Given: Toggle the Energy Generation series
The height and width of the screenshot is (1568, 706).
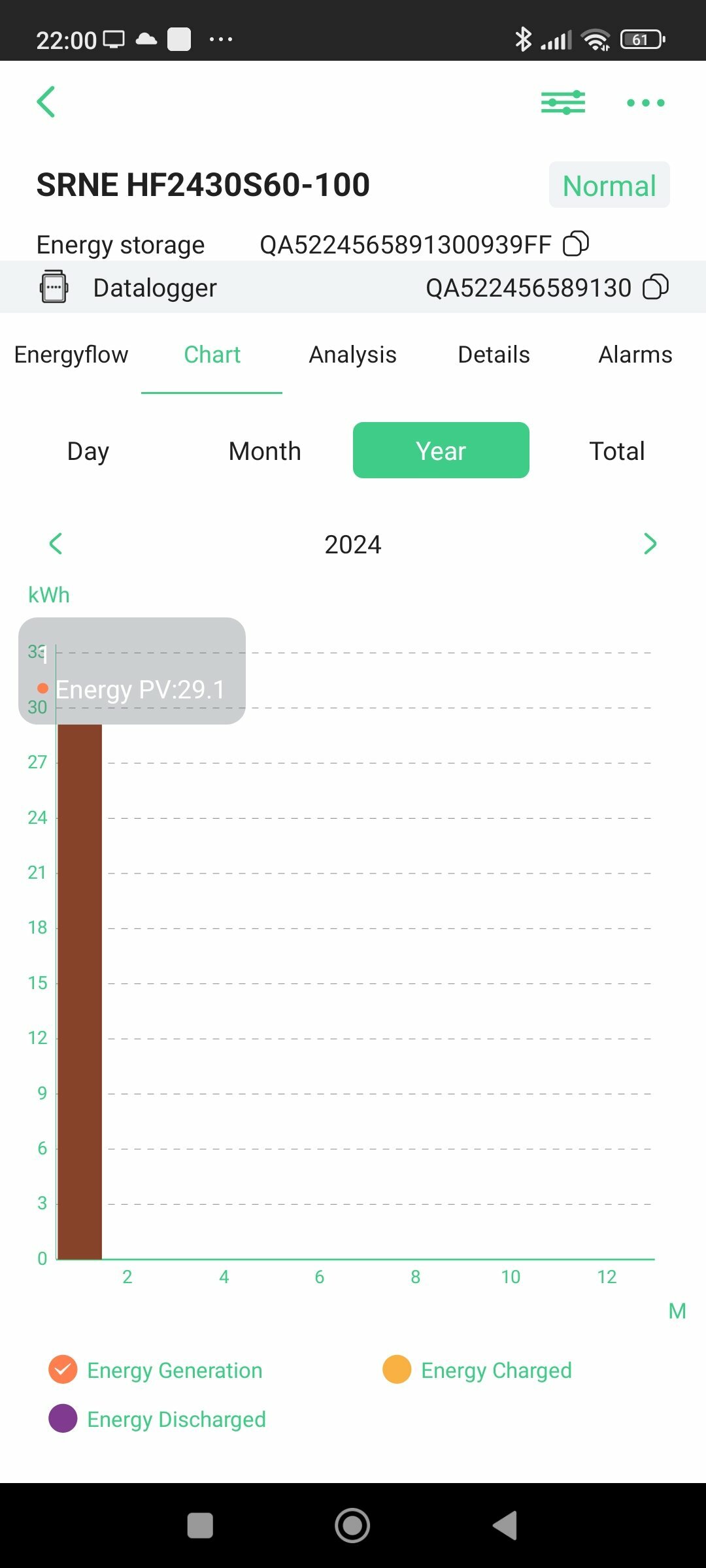Looking at the screenshot, I should coord(155,1370).
